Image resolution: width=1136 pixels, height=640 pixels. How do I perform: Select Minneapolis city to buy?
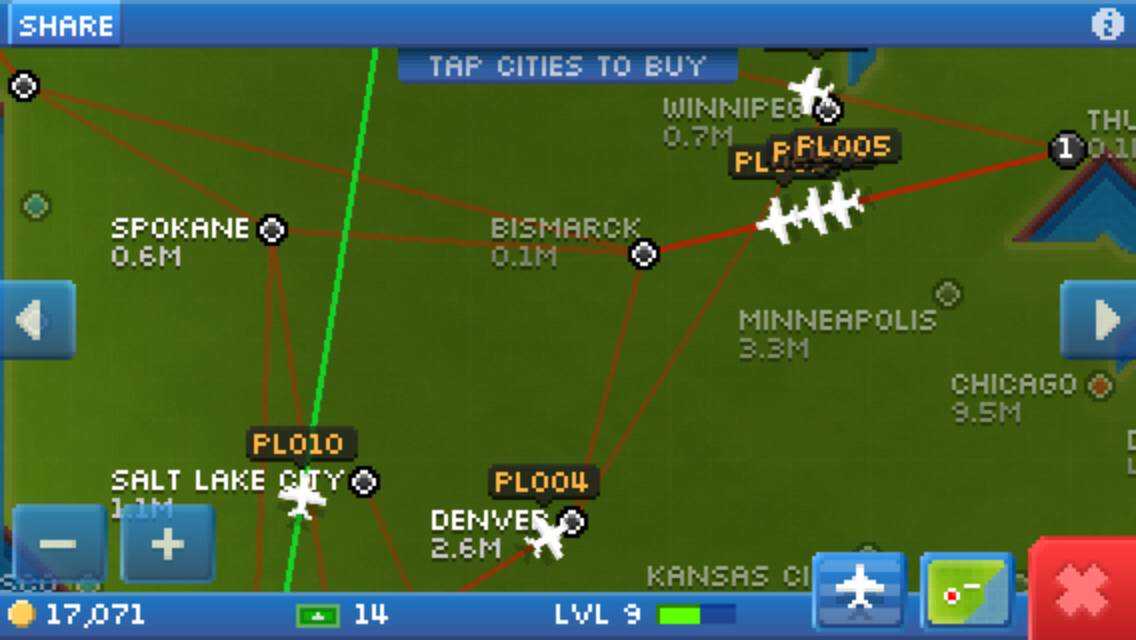coord(947,294)
